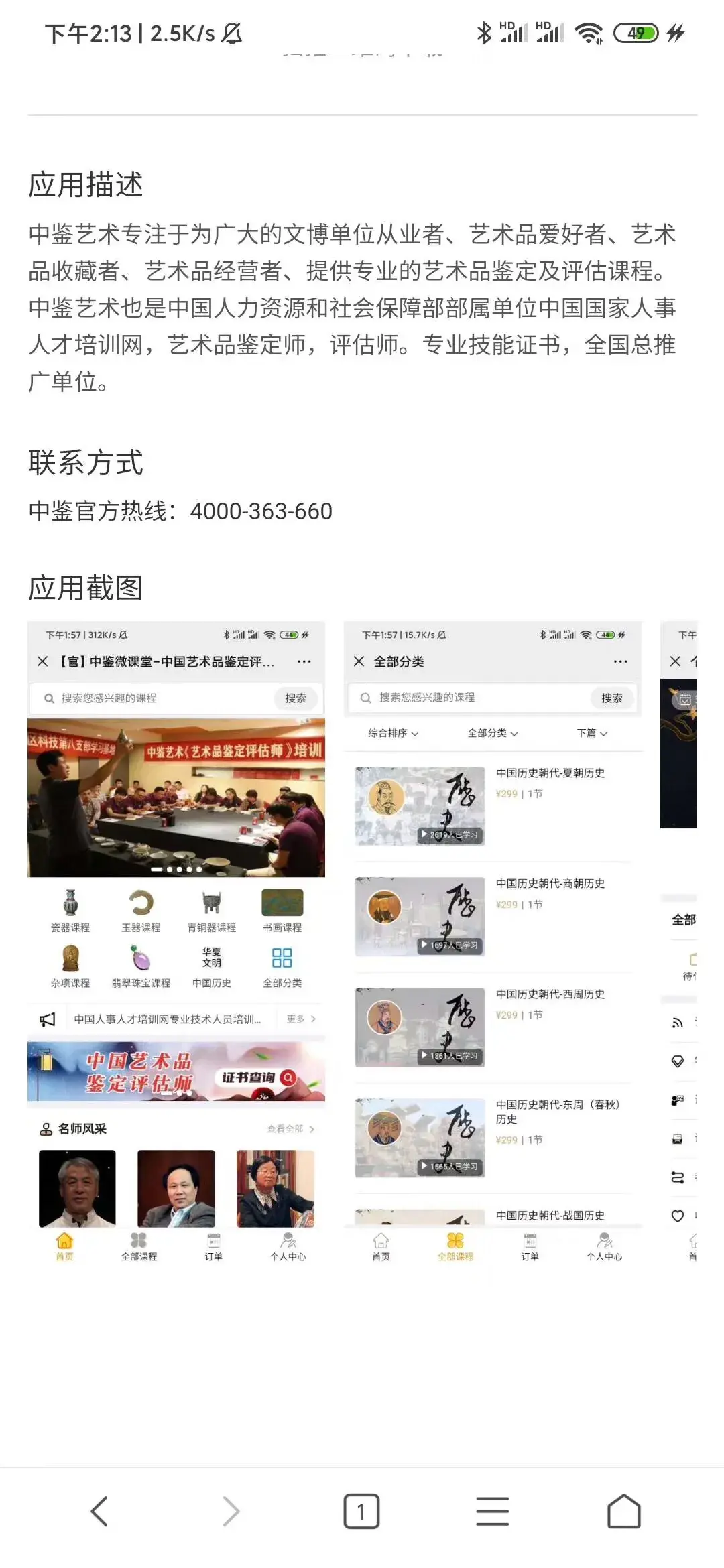Screen dimensions: 724x1568
Task: Open the second screenshot showing 全部分类
Action: click(493, 943)
